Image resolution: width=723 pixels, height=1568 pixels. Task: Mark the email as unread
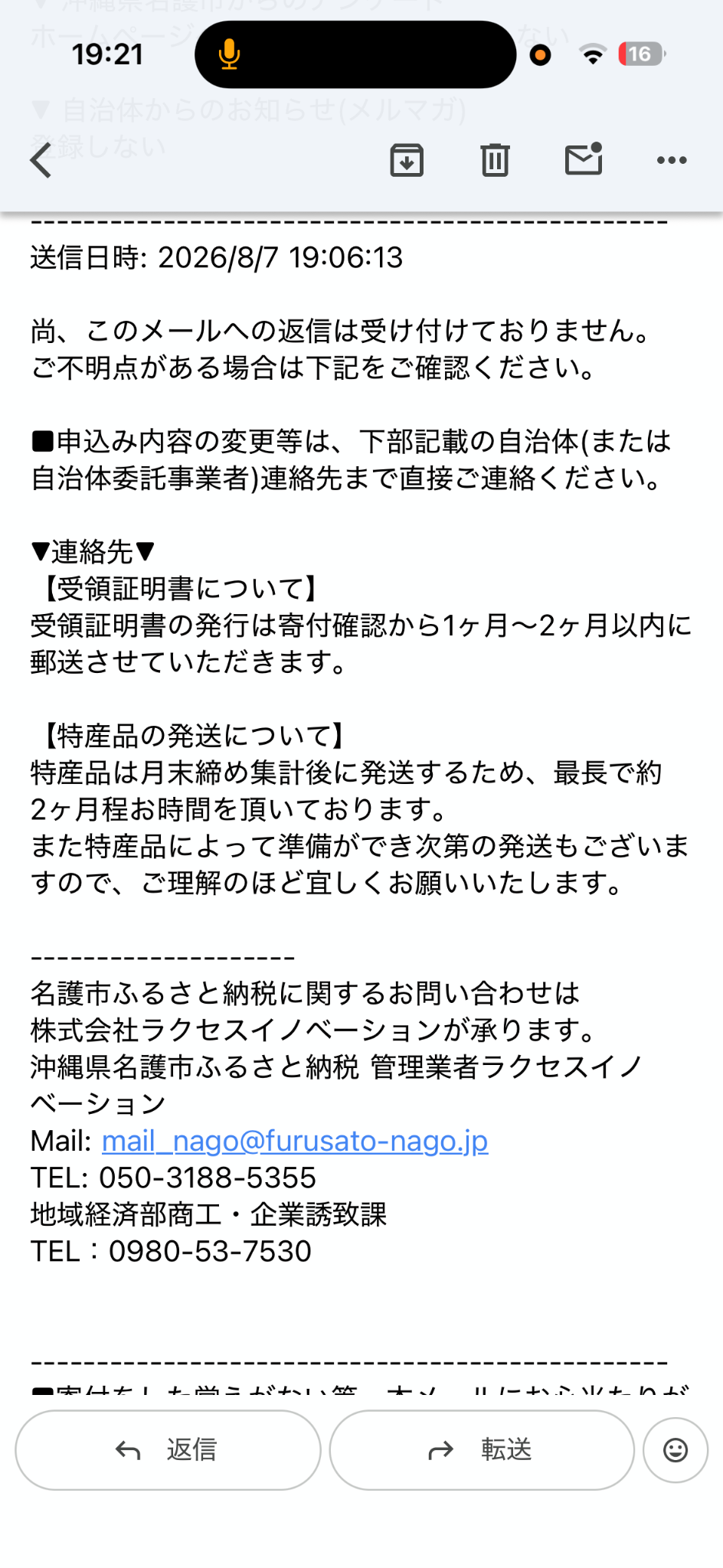pyautogui.click(x=584, y=159)
